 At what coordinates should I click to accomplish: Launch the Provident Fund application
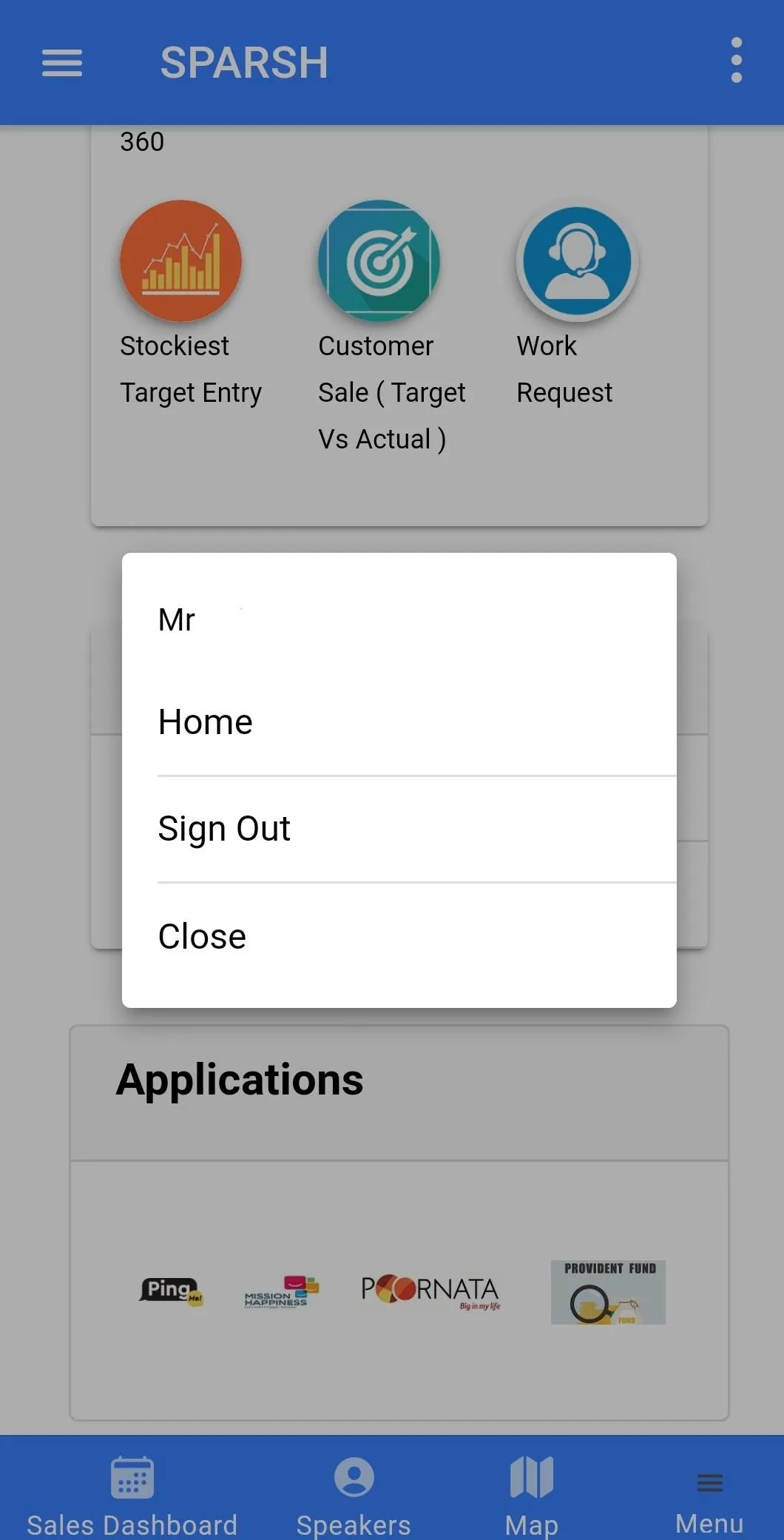[x=608, y=1292]
